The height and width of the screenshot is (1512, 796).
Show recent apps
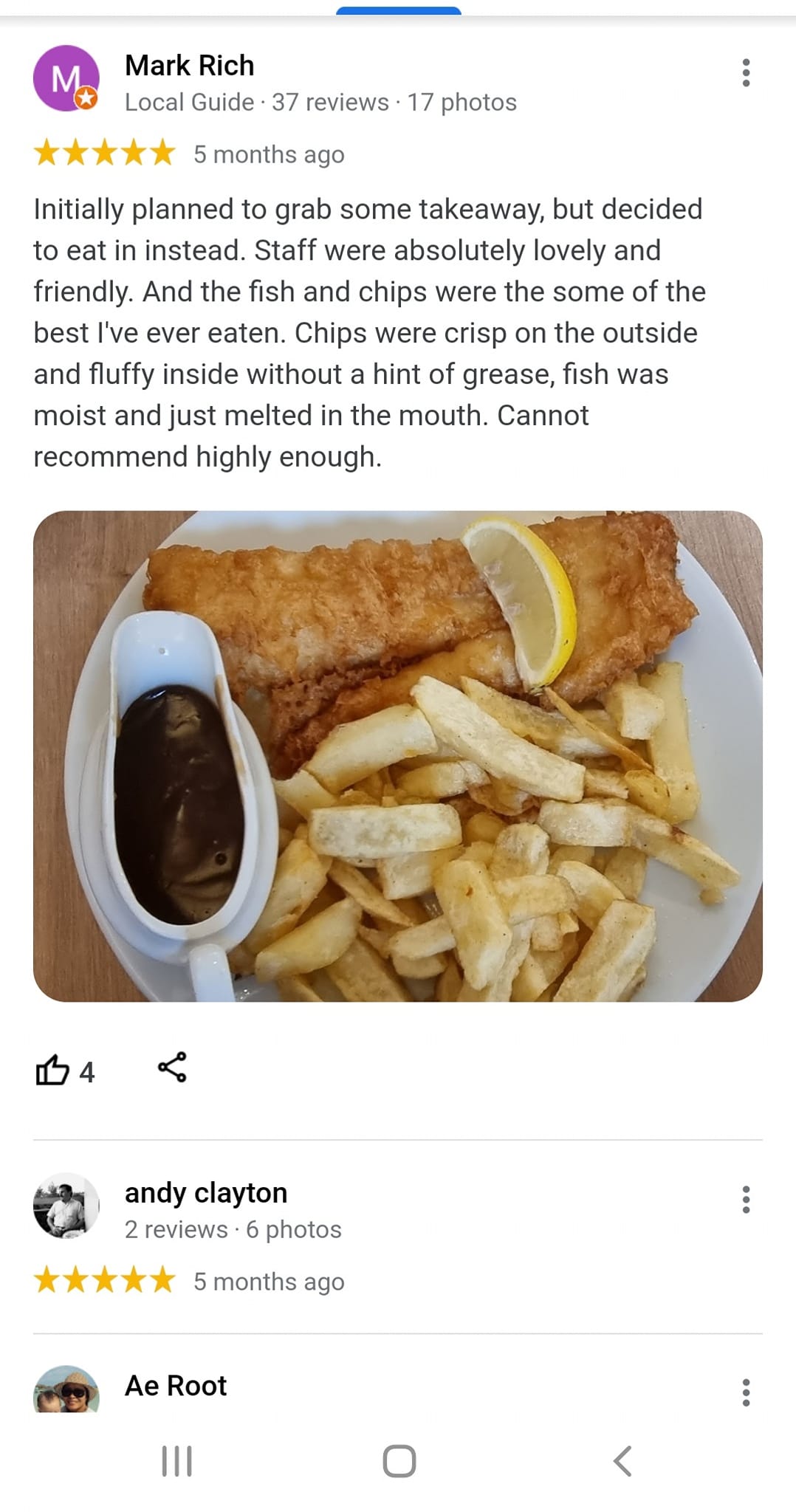[x=177, y=1461]
